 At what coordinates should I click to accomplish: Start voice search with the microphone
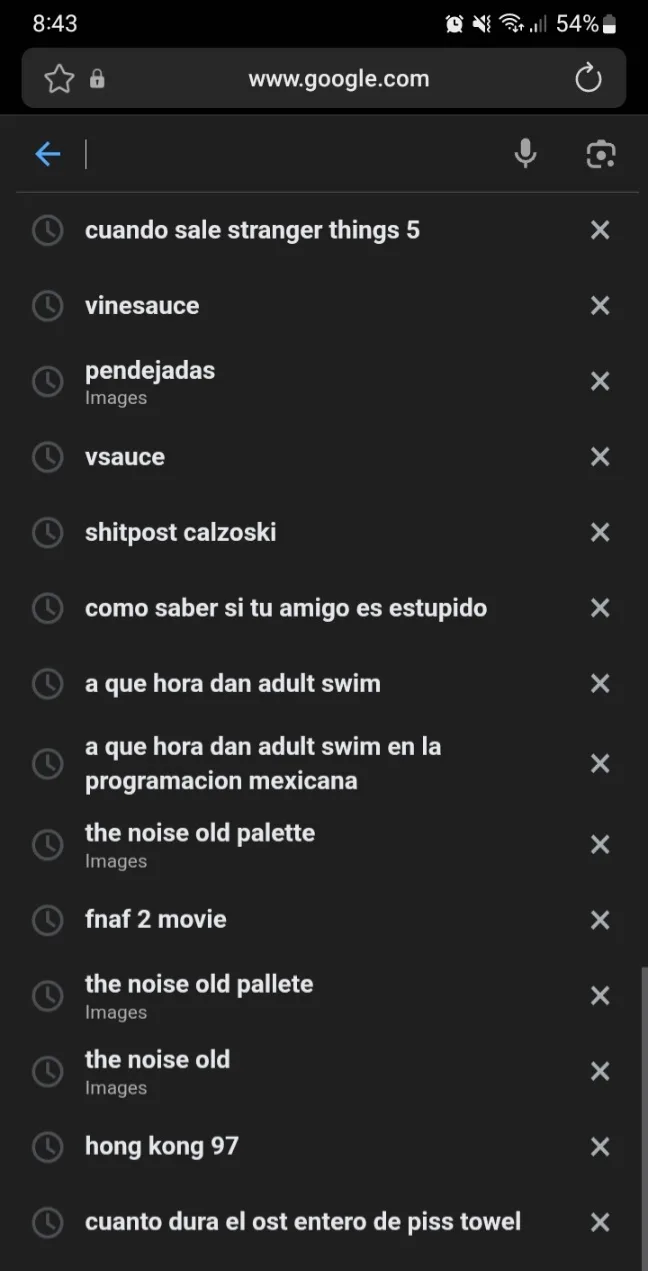coord(525,154)
